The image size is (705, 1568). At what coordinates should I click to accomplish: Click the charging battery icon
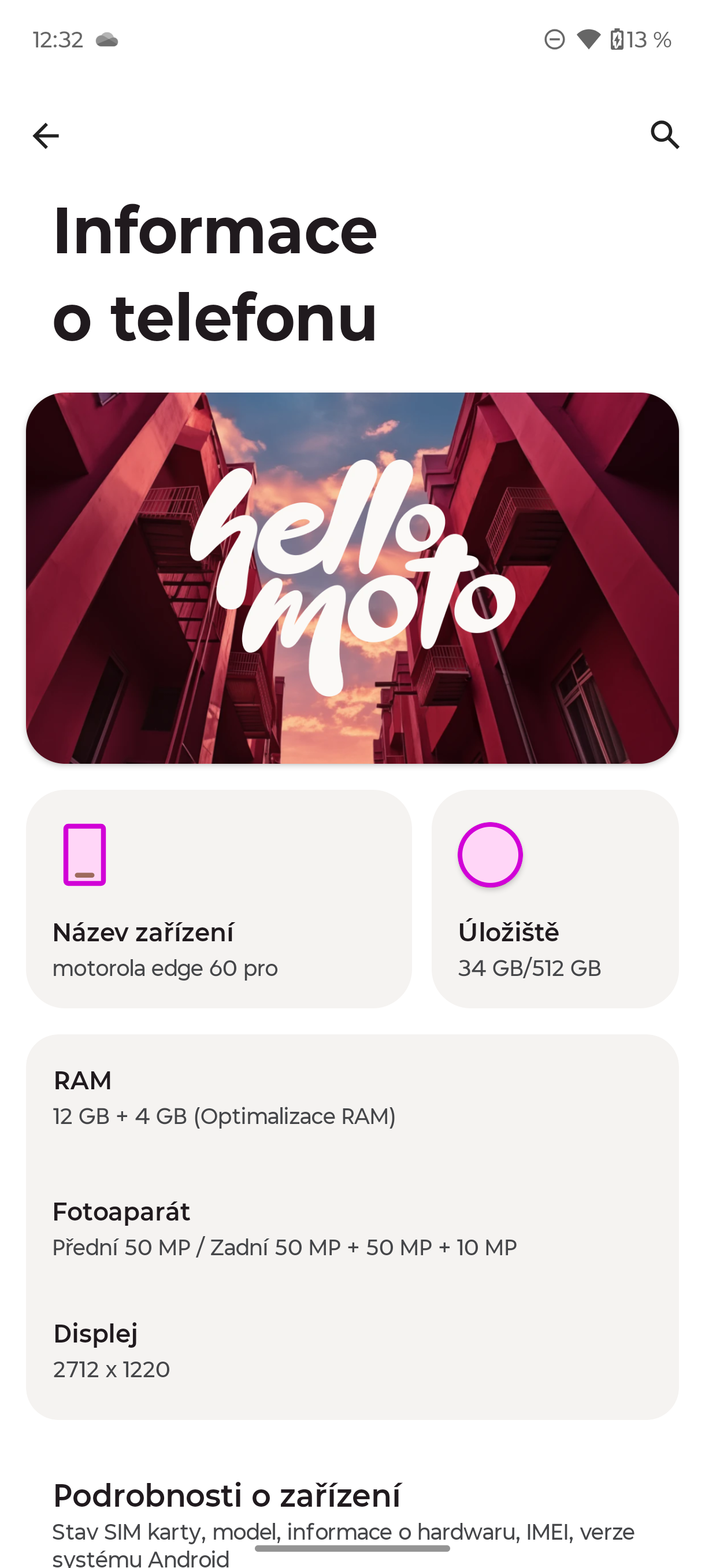pos(618,39)
